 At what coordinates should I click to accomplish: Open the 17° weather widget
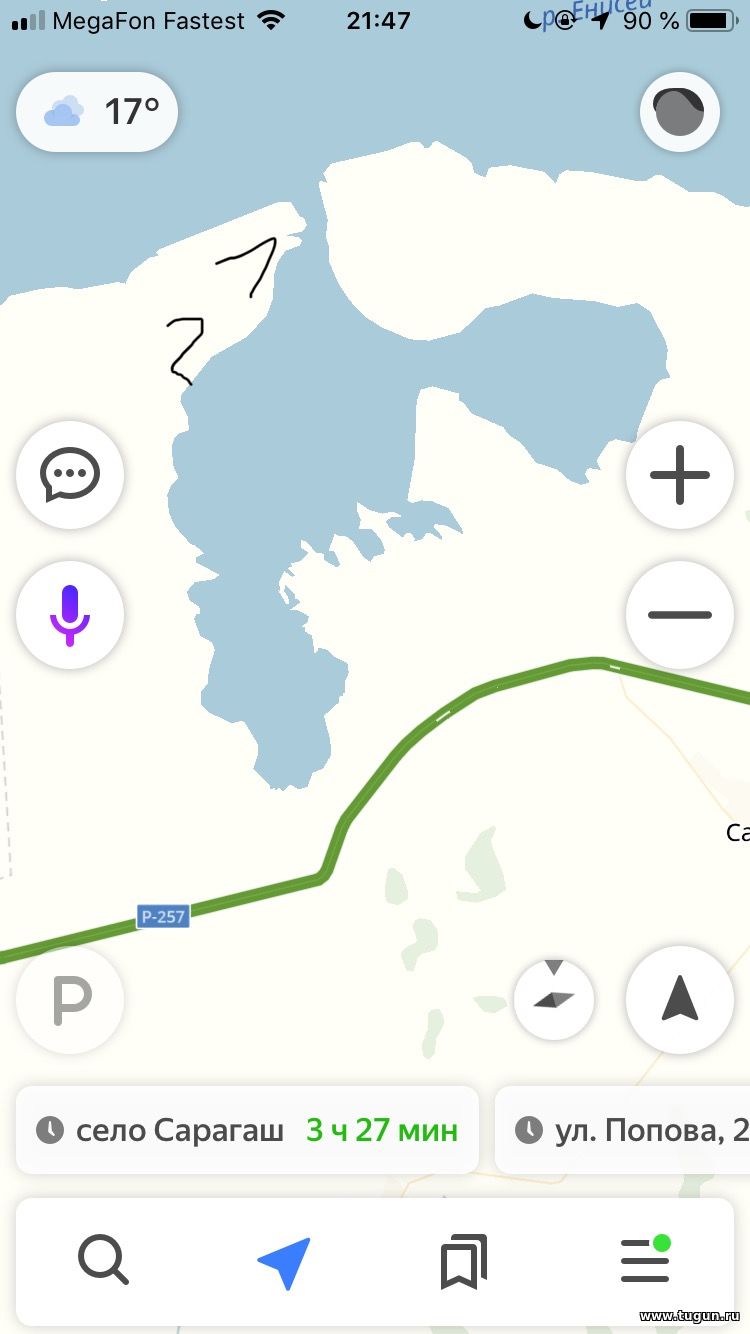point(97,112)
